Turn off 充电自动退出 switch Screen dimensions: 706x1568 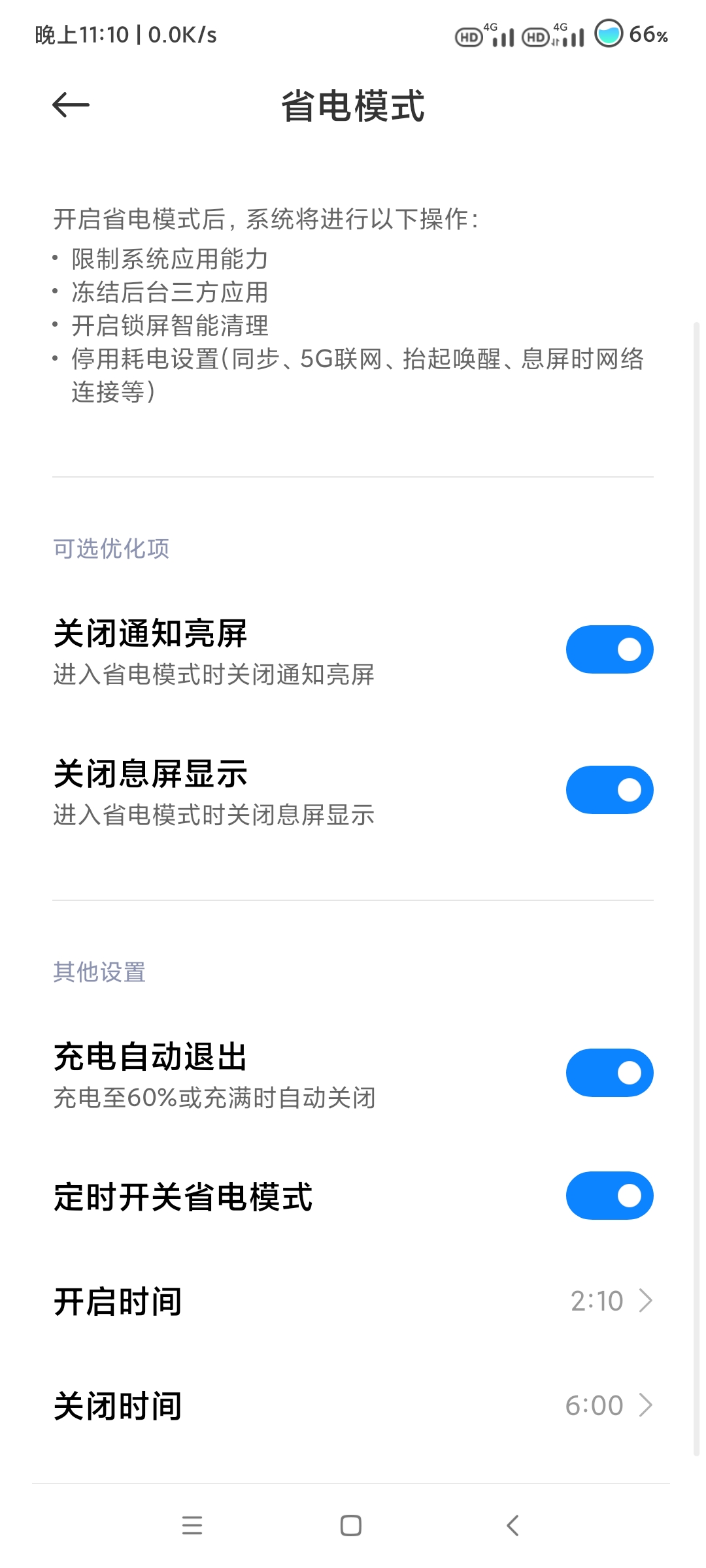[609, 1073]
